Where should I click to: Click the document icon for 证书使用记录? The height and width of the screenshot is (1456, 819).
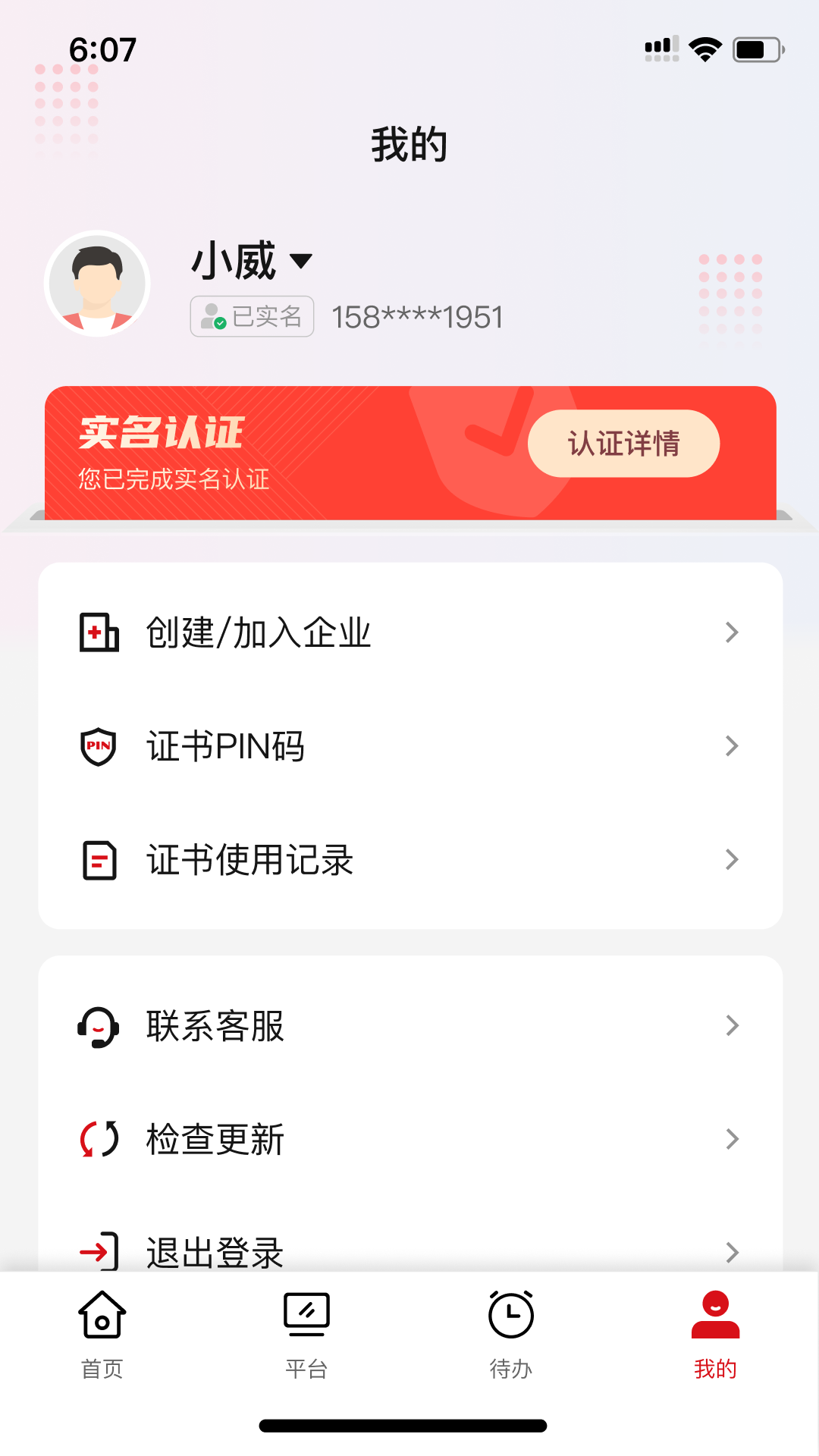98,859
